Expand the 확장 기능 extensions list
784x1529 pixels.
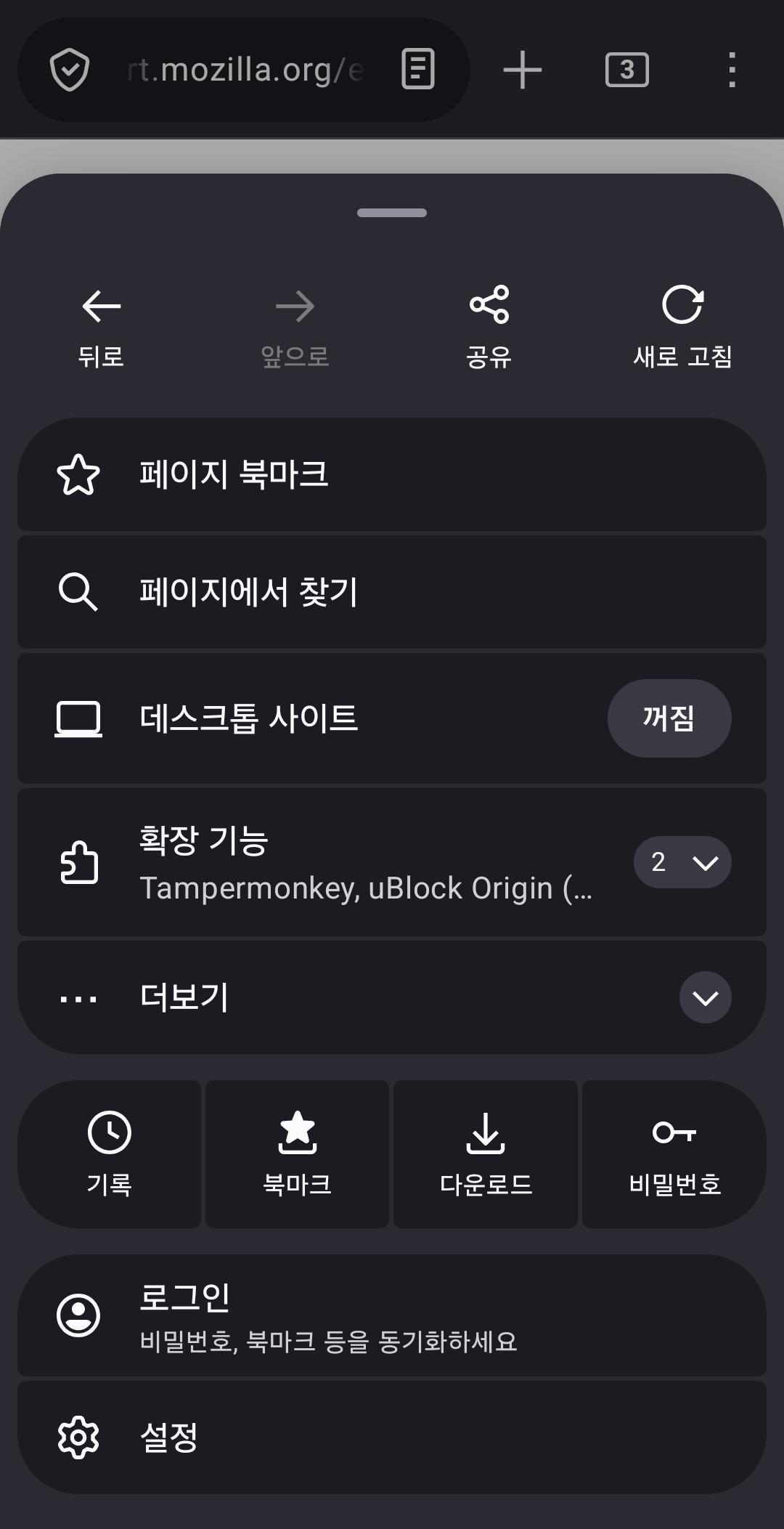[x=682, y=862]
